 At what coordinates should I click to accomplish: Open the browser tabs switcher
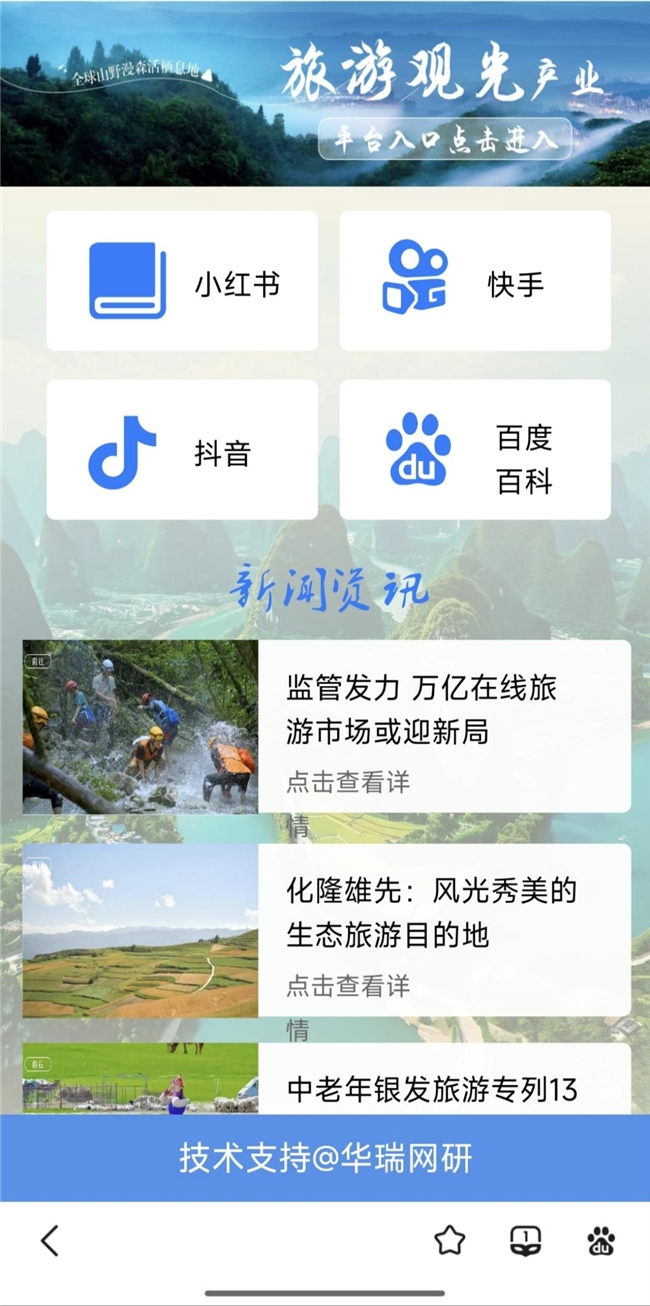(x=525, y=1241)
